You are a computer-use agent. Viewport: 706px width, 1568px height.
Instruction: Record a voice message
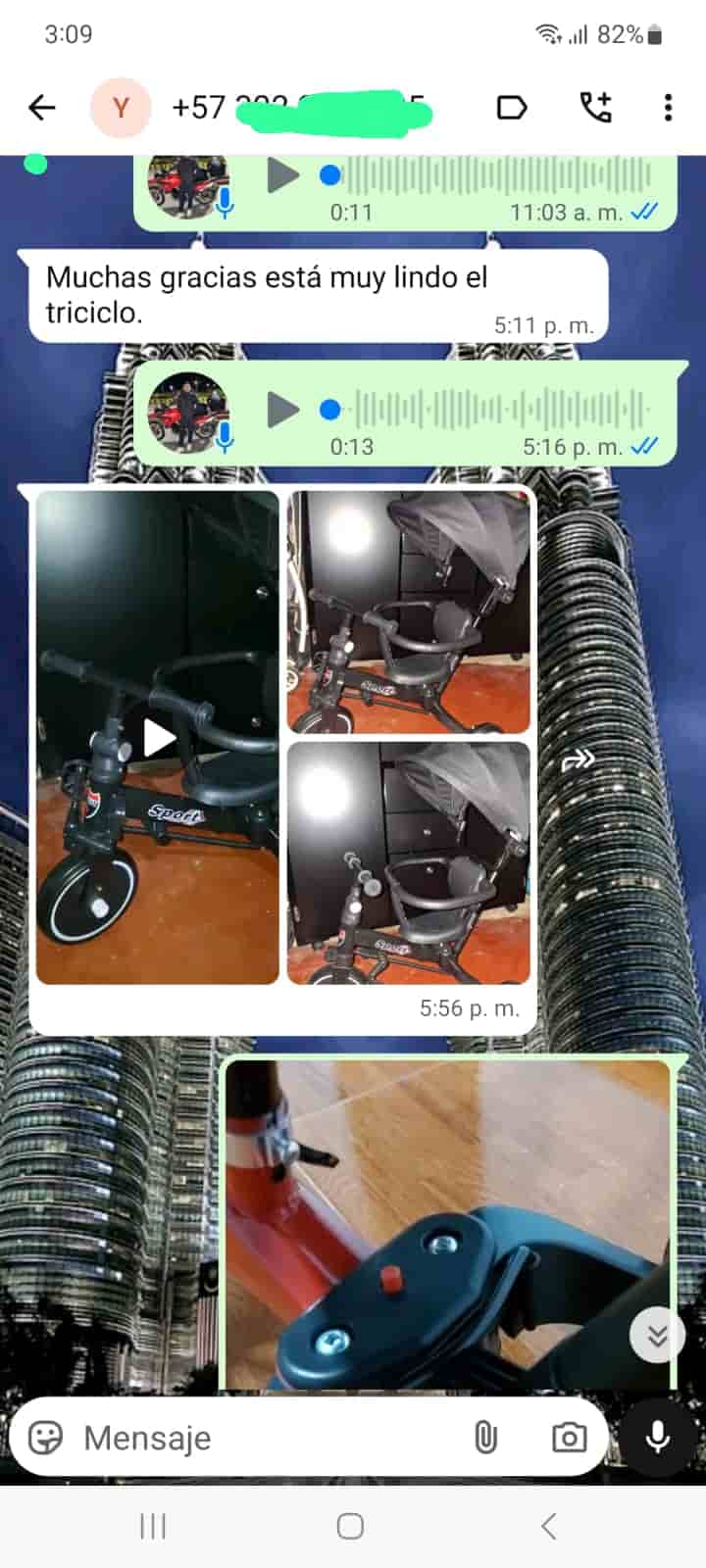pyautogui.click(x=658, y=1438)
